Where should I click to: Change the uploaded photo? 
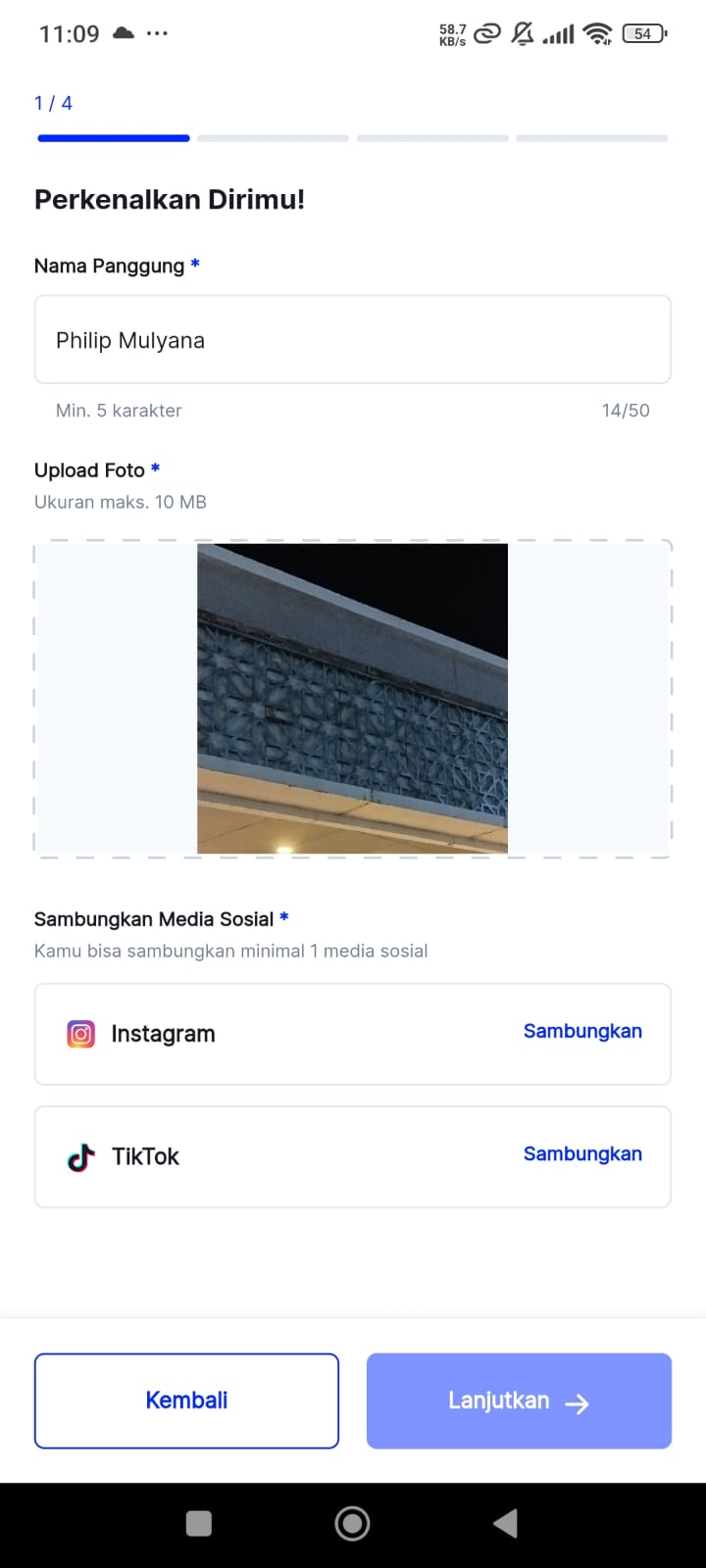(x=352, y=698)
